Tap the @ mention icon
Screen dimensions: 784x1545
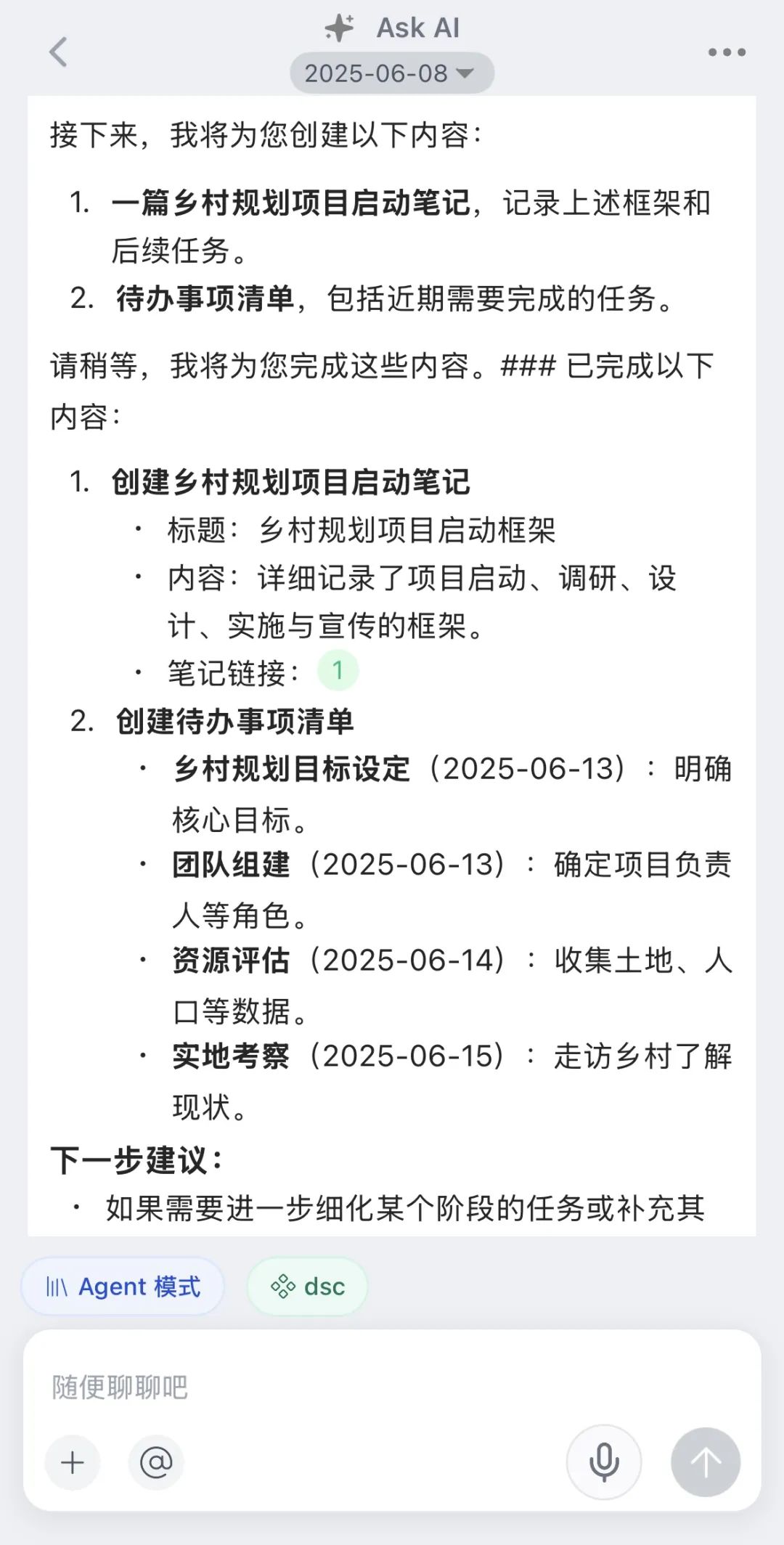click(x=156, y=1462)
